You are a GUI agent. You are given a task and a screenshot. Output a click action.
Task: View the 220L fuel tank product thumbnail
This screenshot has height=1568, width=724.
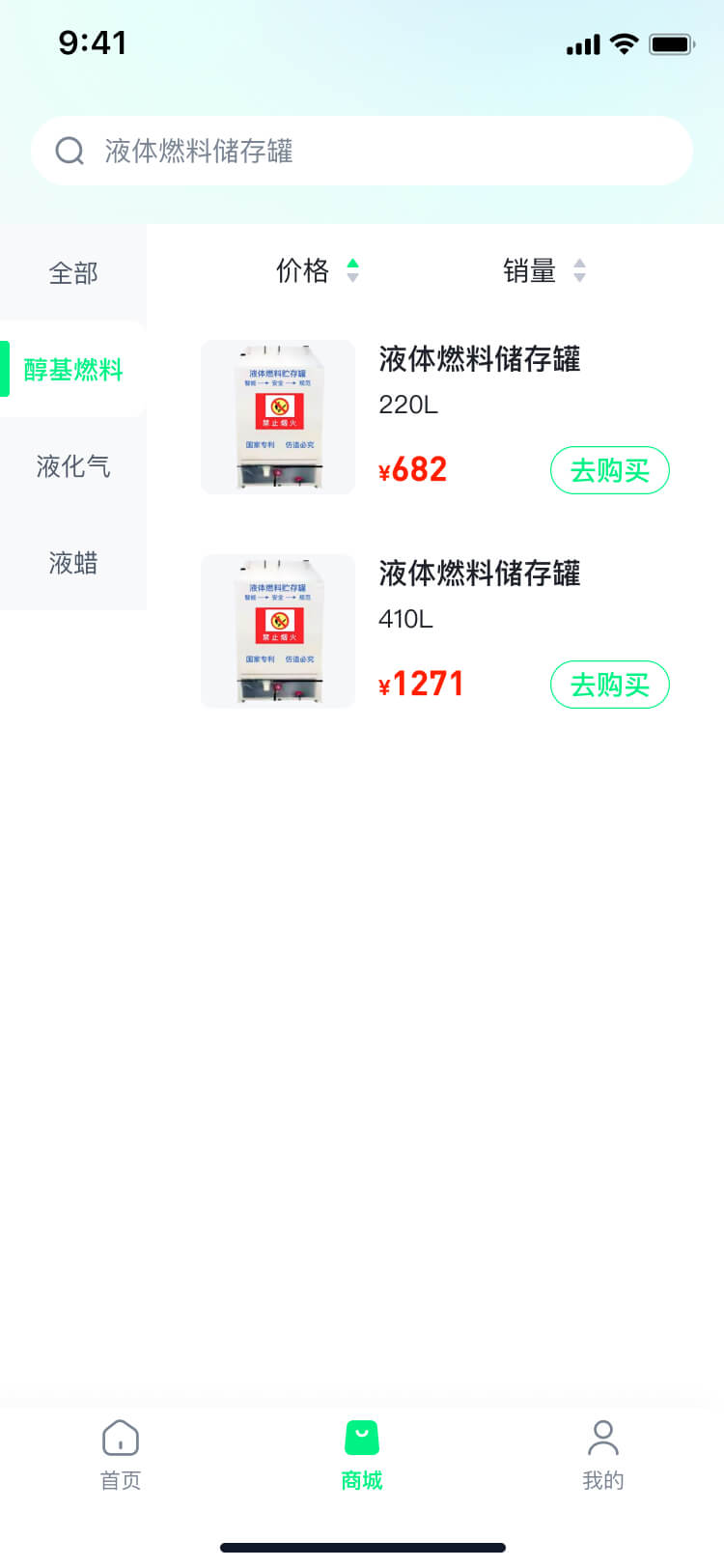(x=277, y=416)
